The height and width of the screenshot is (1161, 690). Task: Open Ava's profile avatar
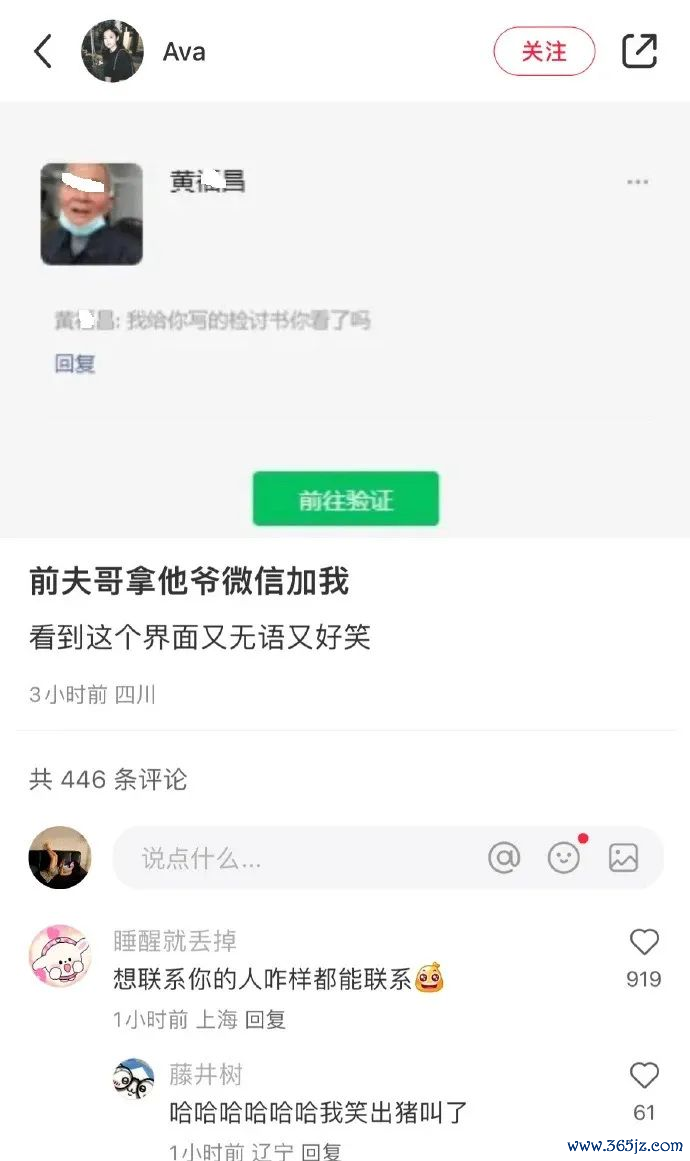pos(112,51)
